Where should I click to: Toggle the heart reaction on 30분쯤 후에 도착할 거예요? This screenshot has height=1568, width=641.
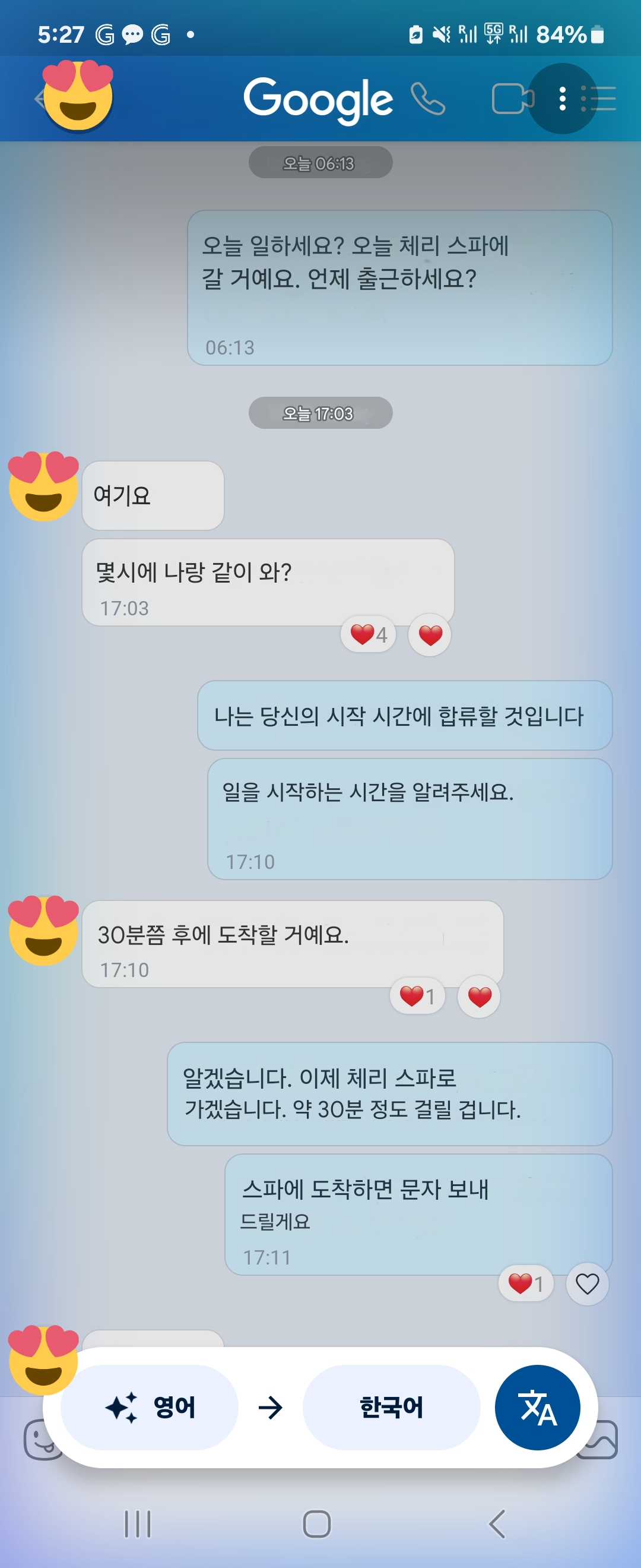point(479,997)
